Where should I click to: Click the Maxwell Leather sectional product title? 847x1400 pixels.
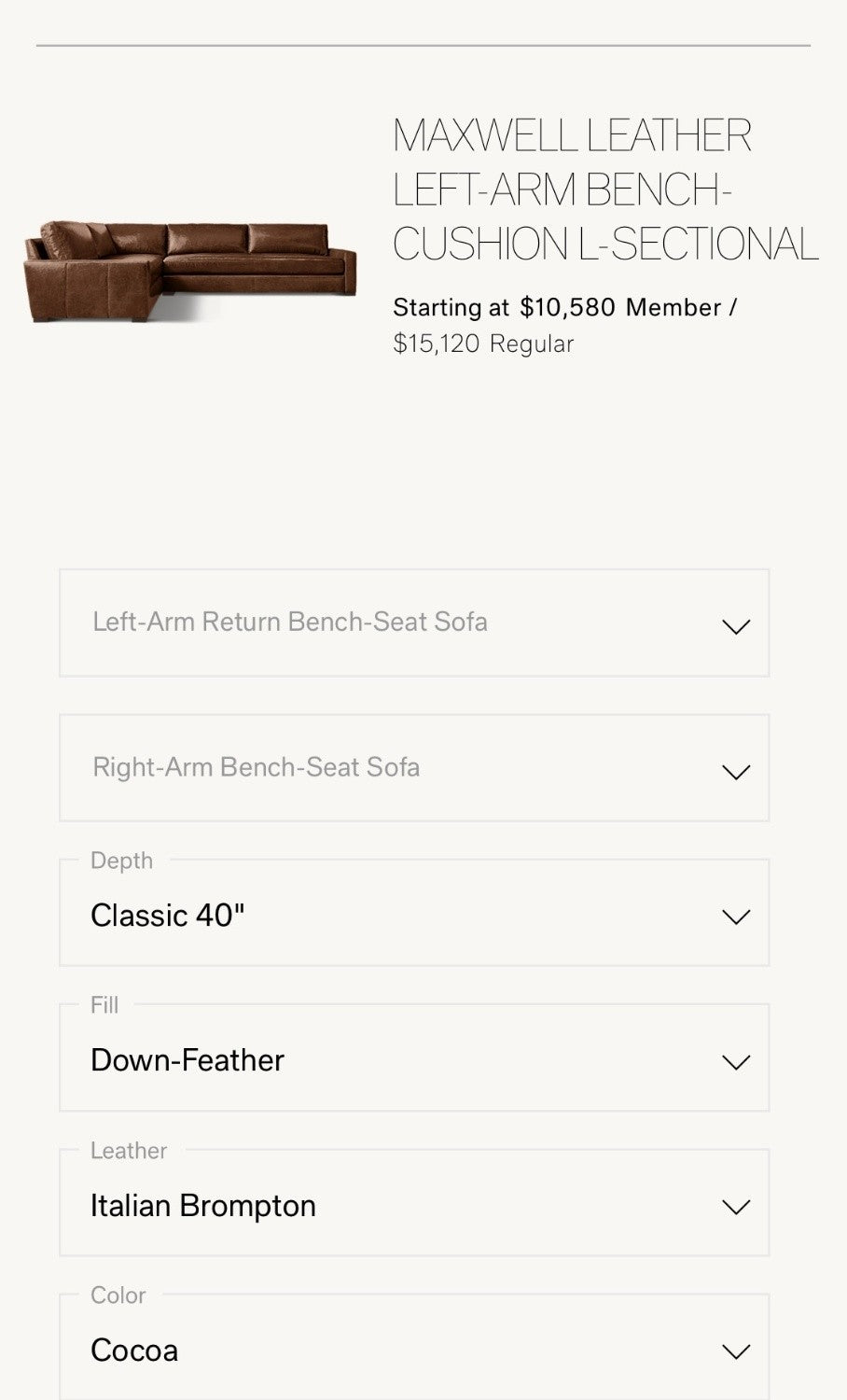(x=604, y=189)
